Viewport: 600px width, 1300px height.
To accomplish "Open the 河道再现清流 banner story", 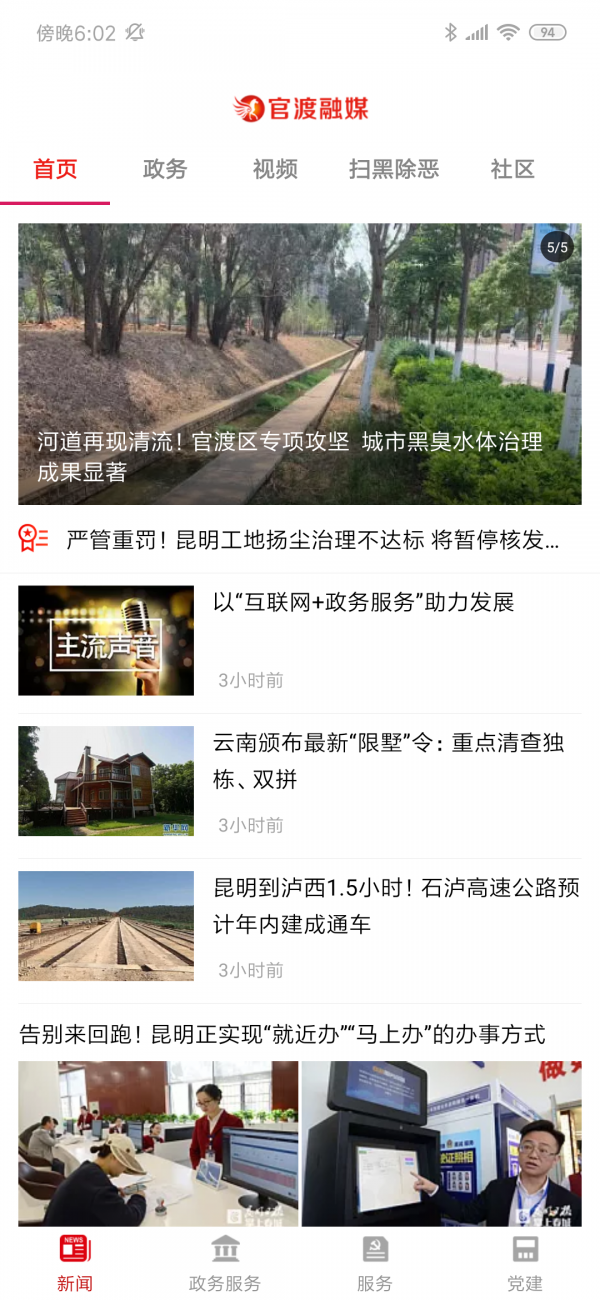I will [x=300, y=364].
